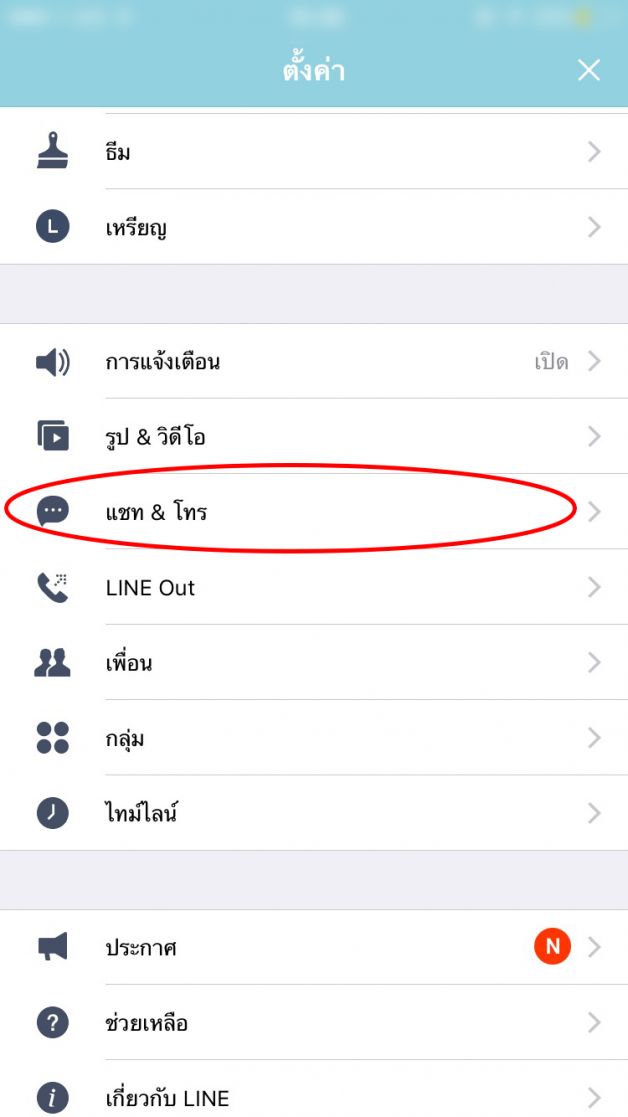
Task: Open การแจ้งเตือน notification settings
Action: coord(314,361)
